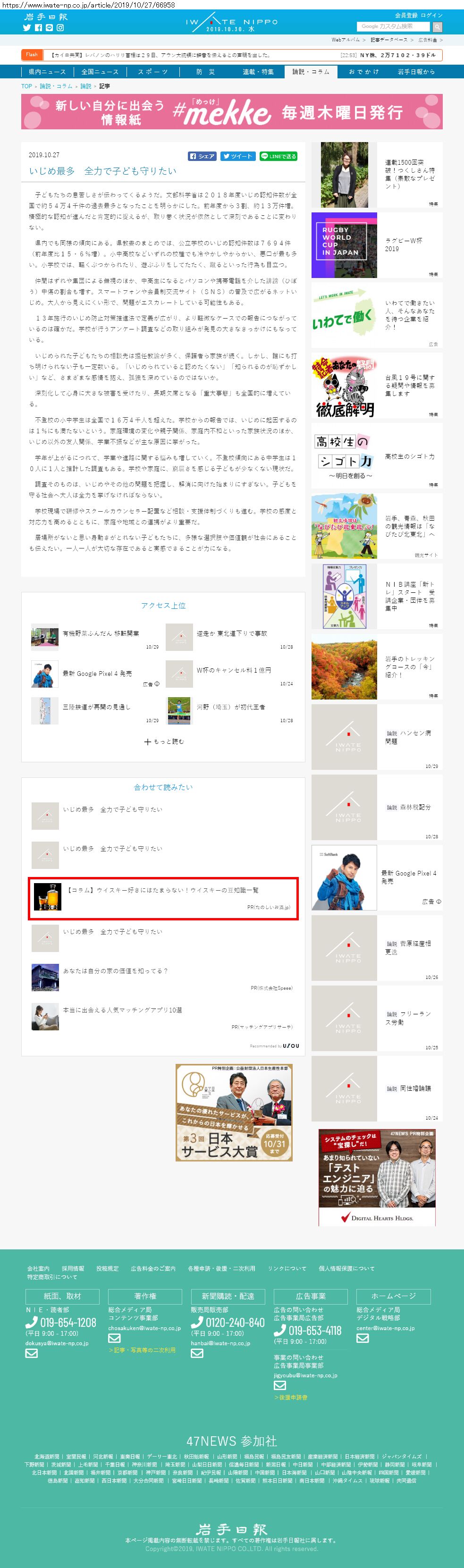The height and width of the screenshot is (1568, 464).
Task: Expand もっと読む in access ranking
Action: click(164, 742)
